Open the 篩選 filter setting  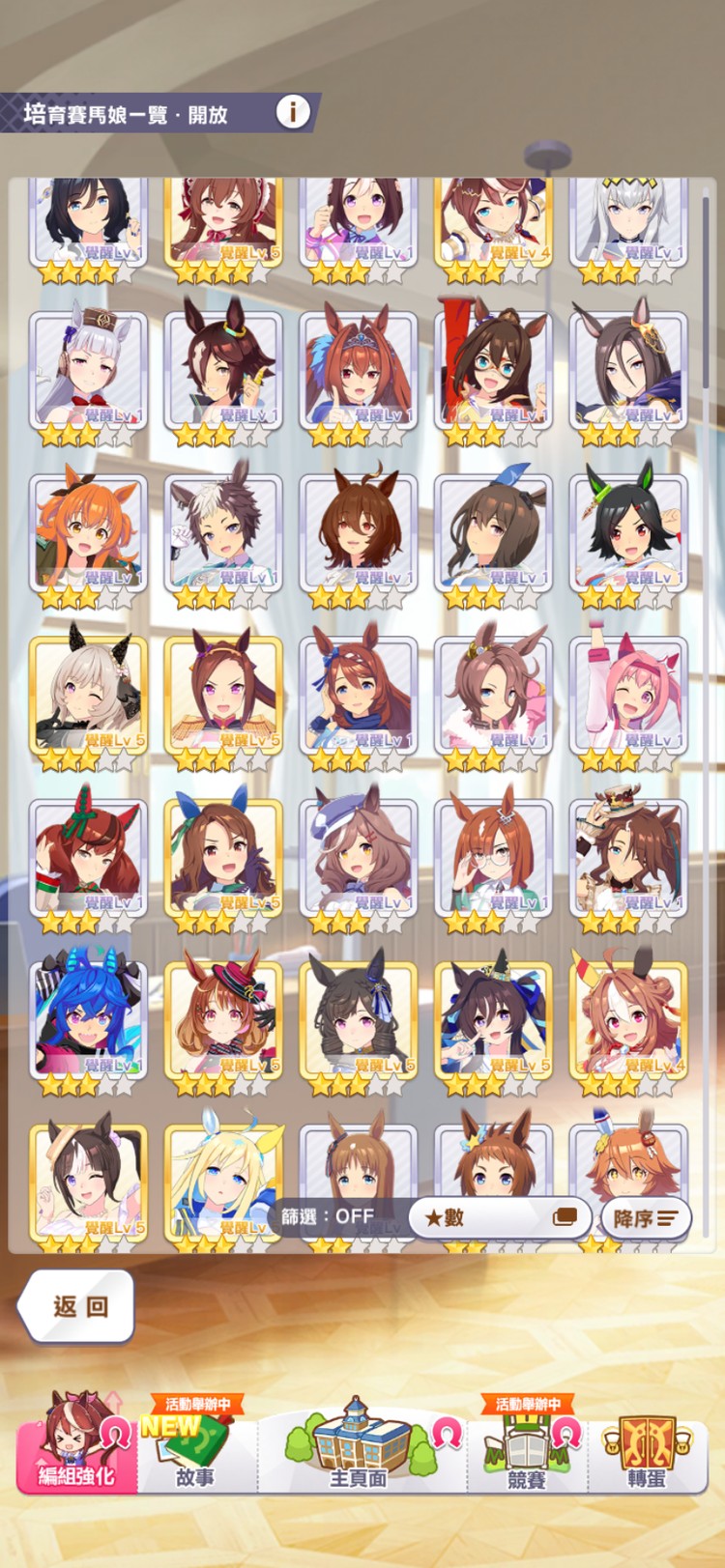click(x=329, y=1216)
